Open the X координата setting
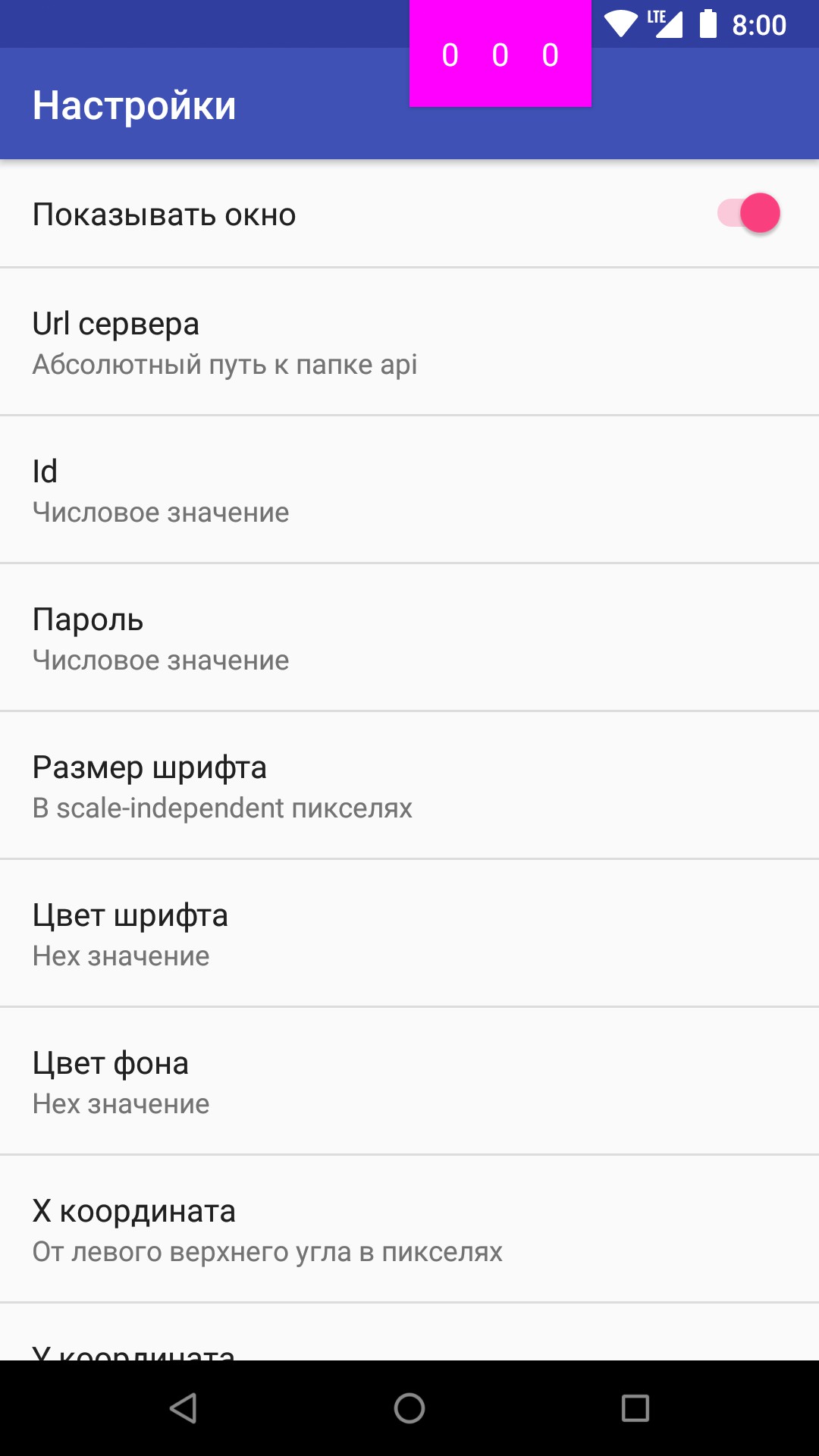The image size is (819, 1456). point(409,1228)
